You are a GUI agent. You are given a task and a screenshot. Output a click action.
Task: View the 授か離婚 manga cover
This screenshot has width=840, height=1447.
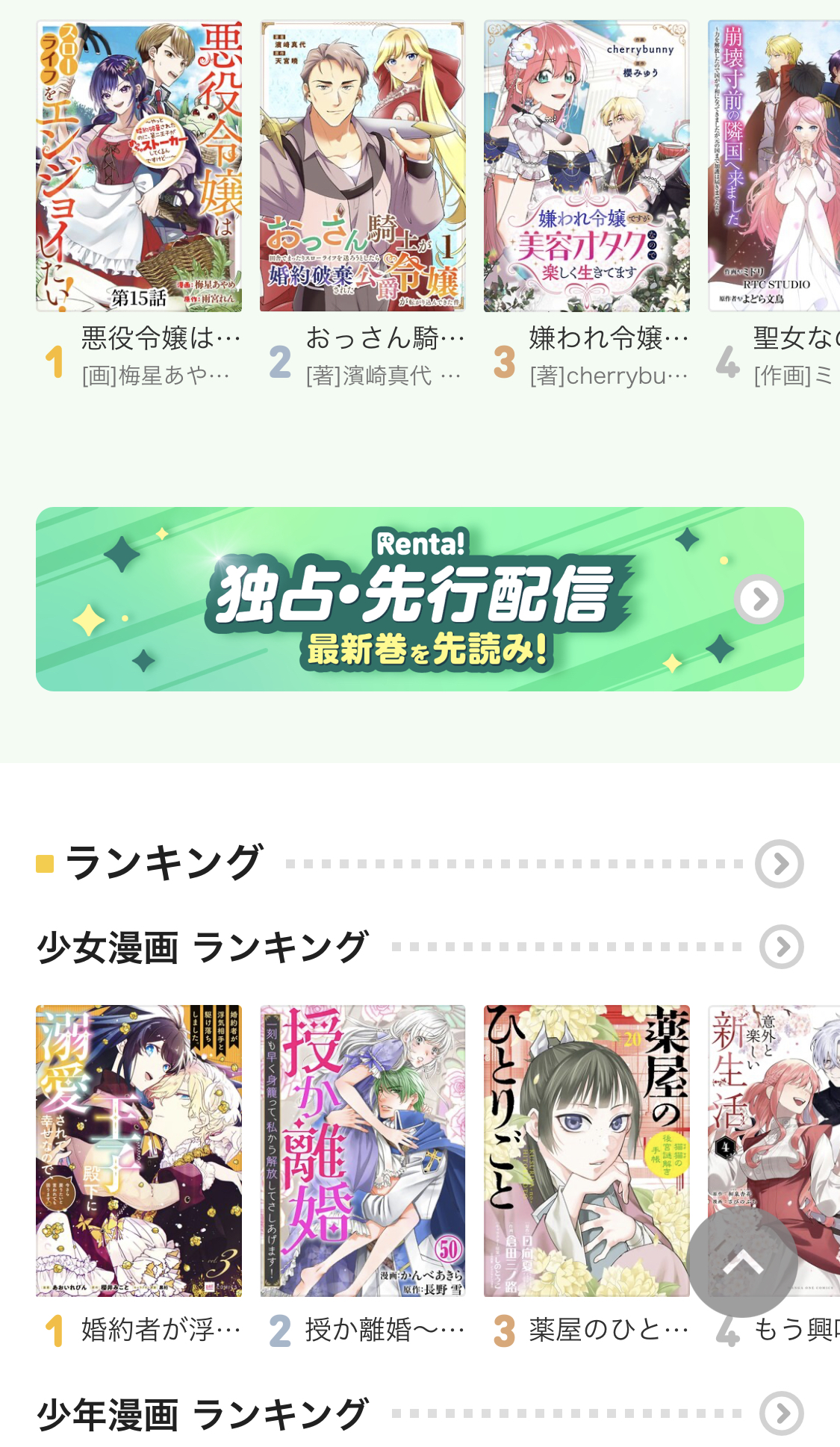(363, 1151)
